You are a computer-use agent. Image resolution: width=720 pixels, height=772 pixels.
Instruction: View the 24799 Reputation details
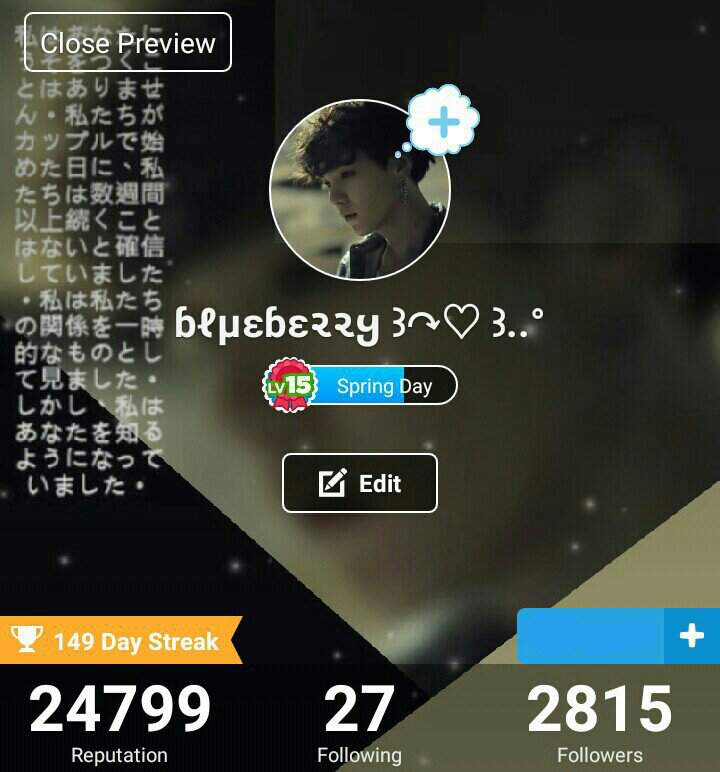point(119,721)
